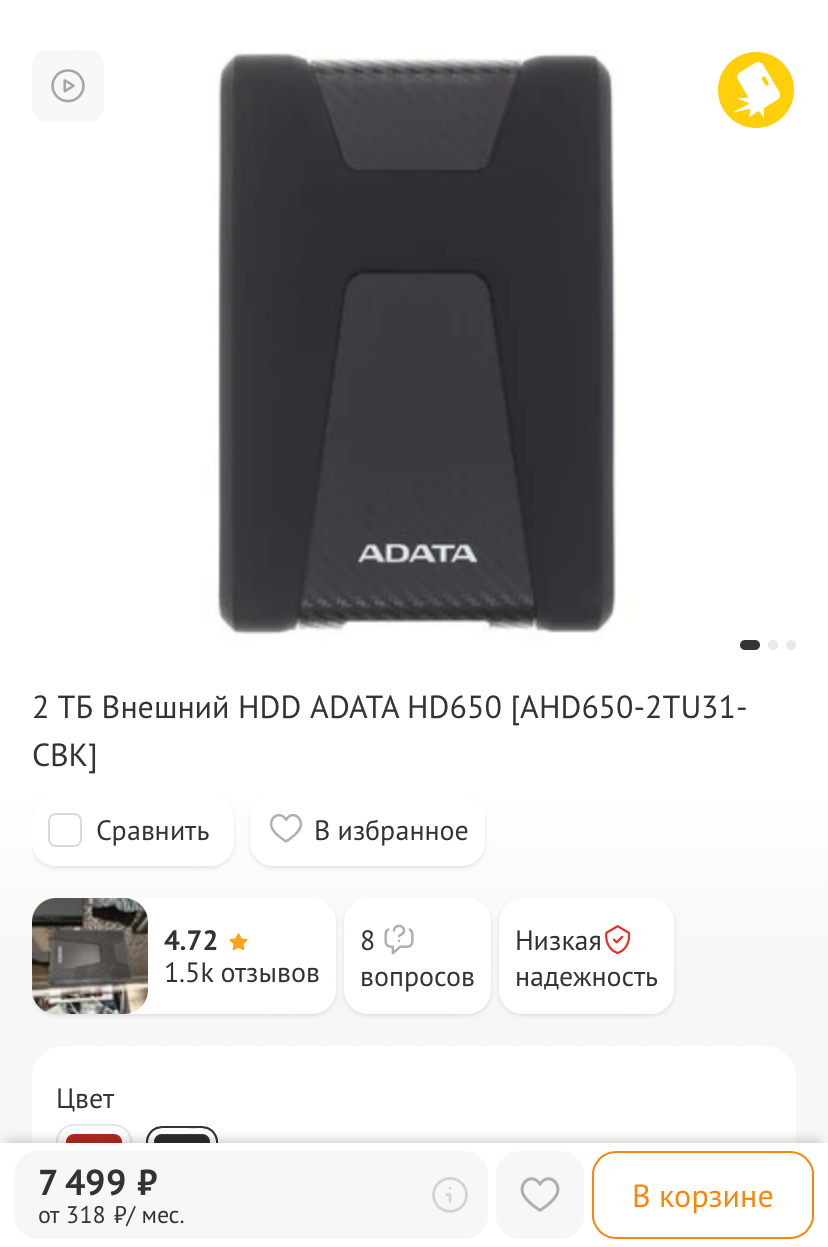Play the product video
Screen dimensions: 828x1247
tap(68, 86)
